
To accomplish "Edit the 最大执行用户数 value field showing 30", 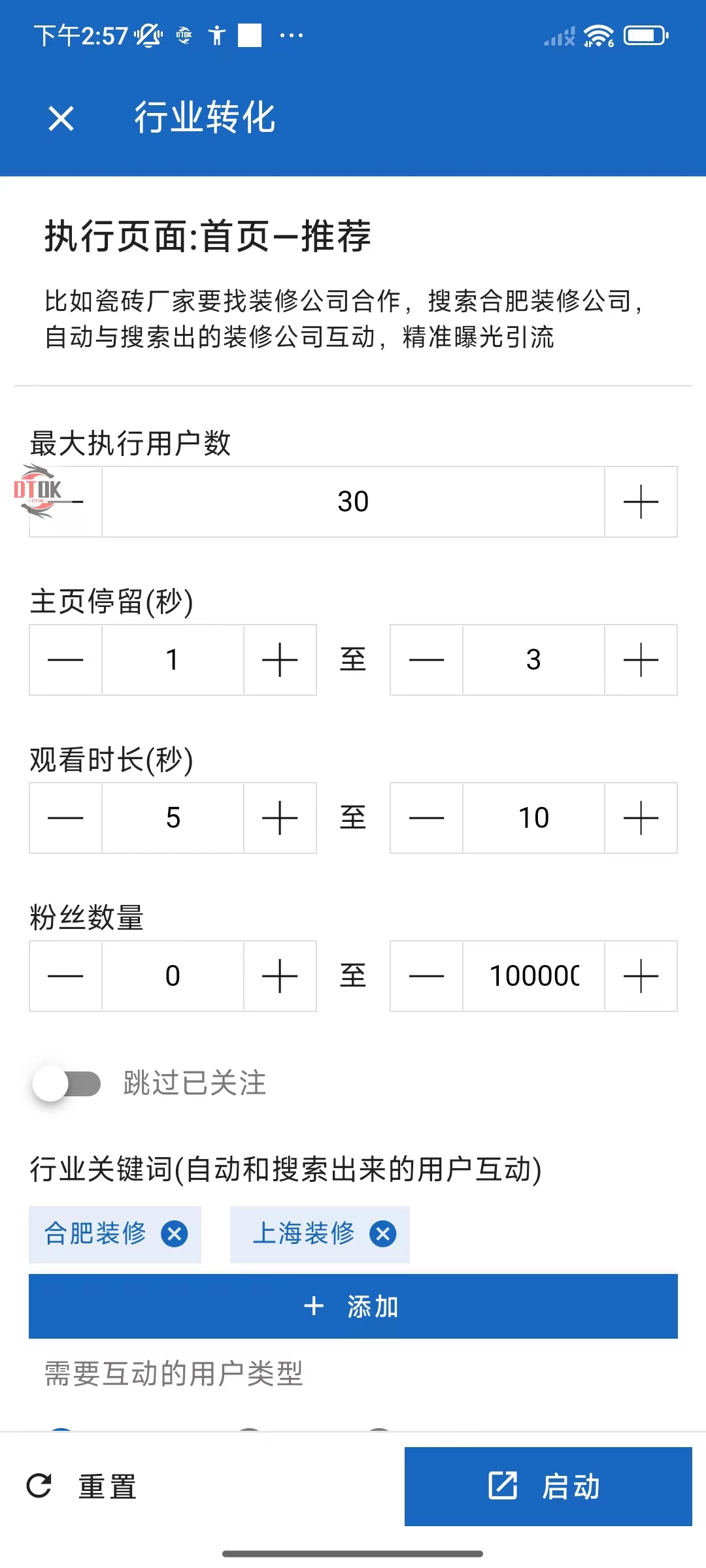I will (x=353, y=502).
